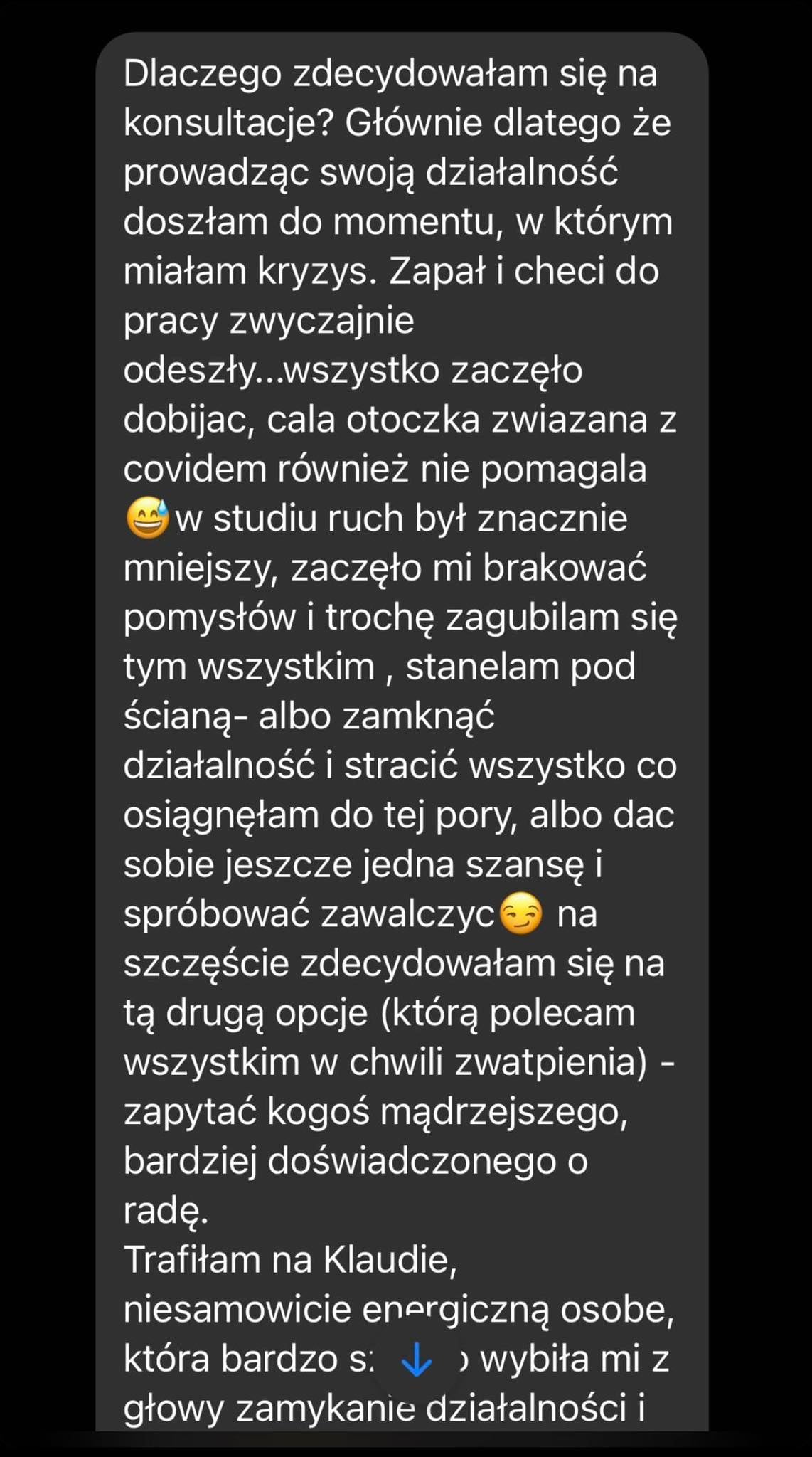Jump to the latest message using the down arrow
This screenshot has height=1457, width=812.
click(417, 1361)
